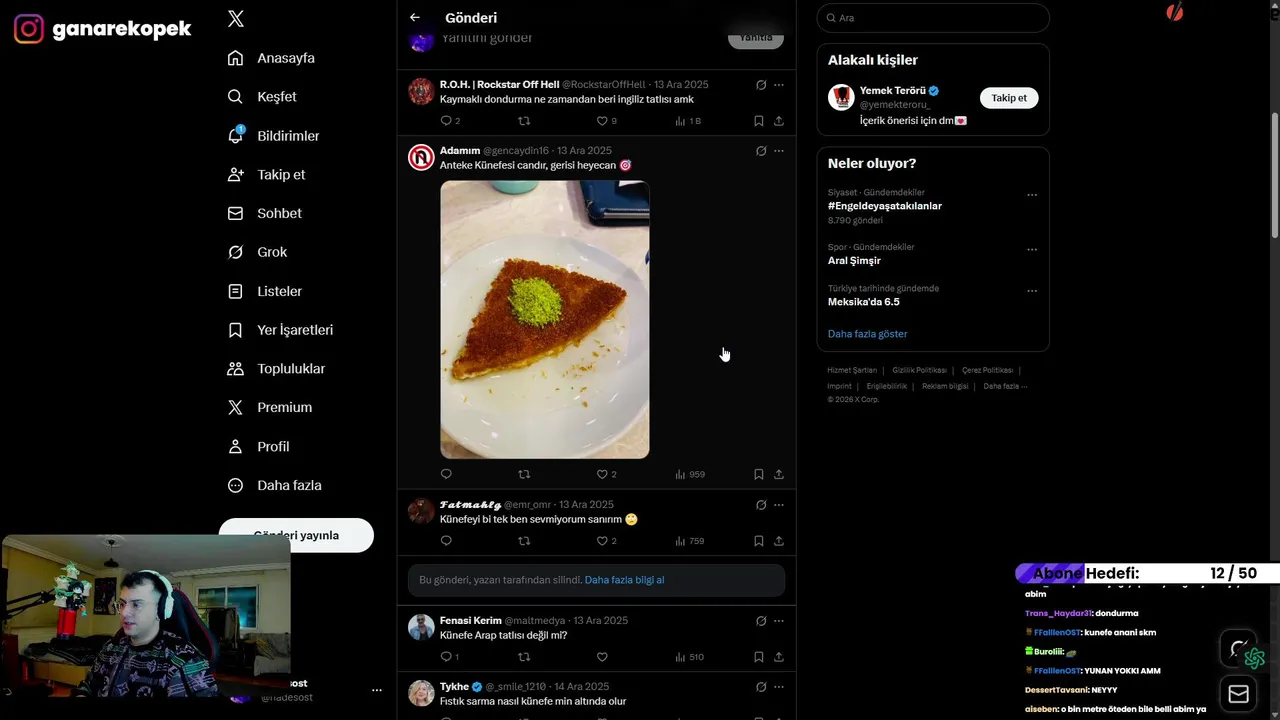Reply to Fatmahlg's post

[x=446, y=541]
